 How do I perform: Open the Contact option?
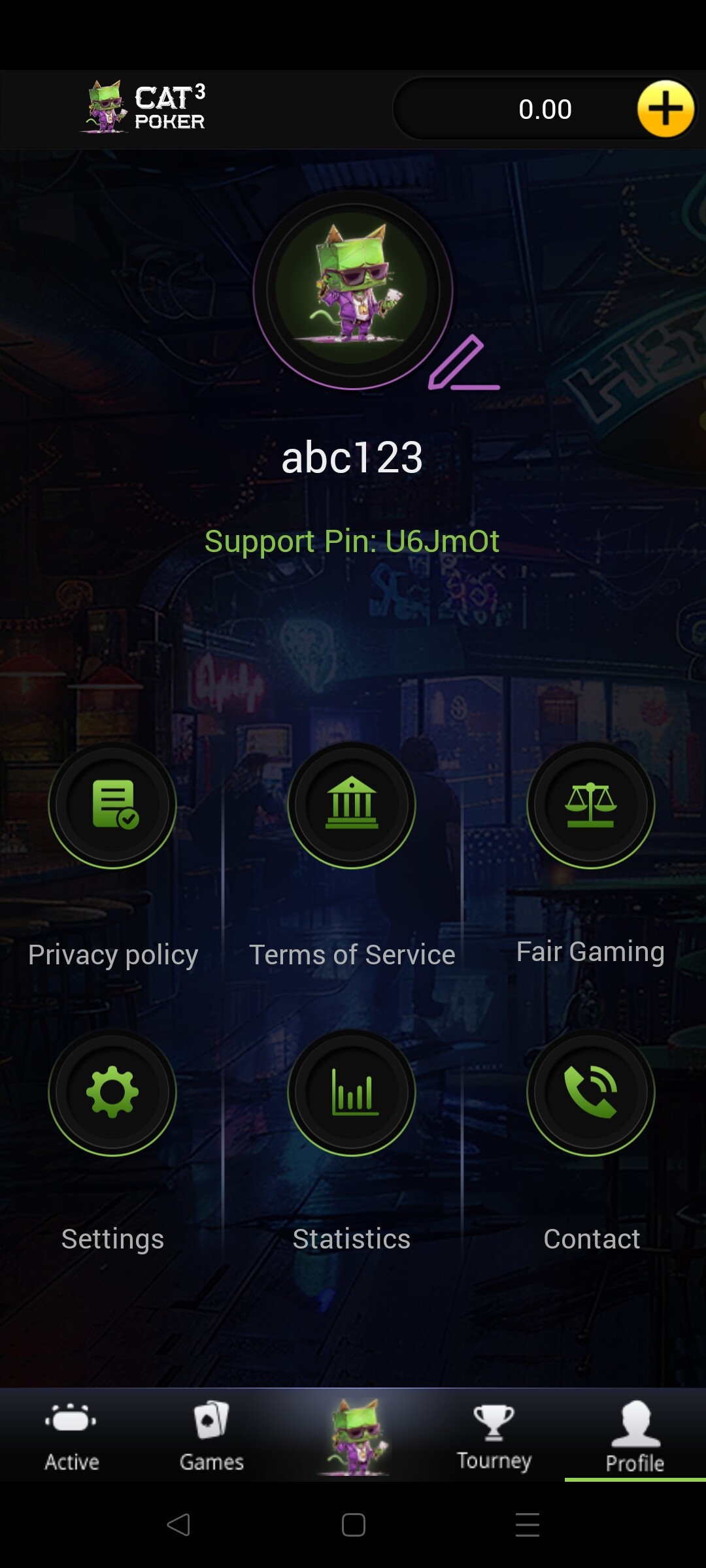pyautogui.click(x=590, y=1092)
